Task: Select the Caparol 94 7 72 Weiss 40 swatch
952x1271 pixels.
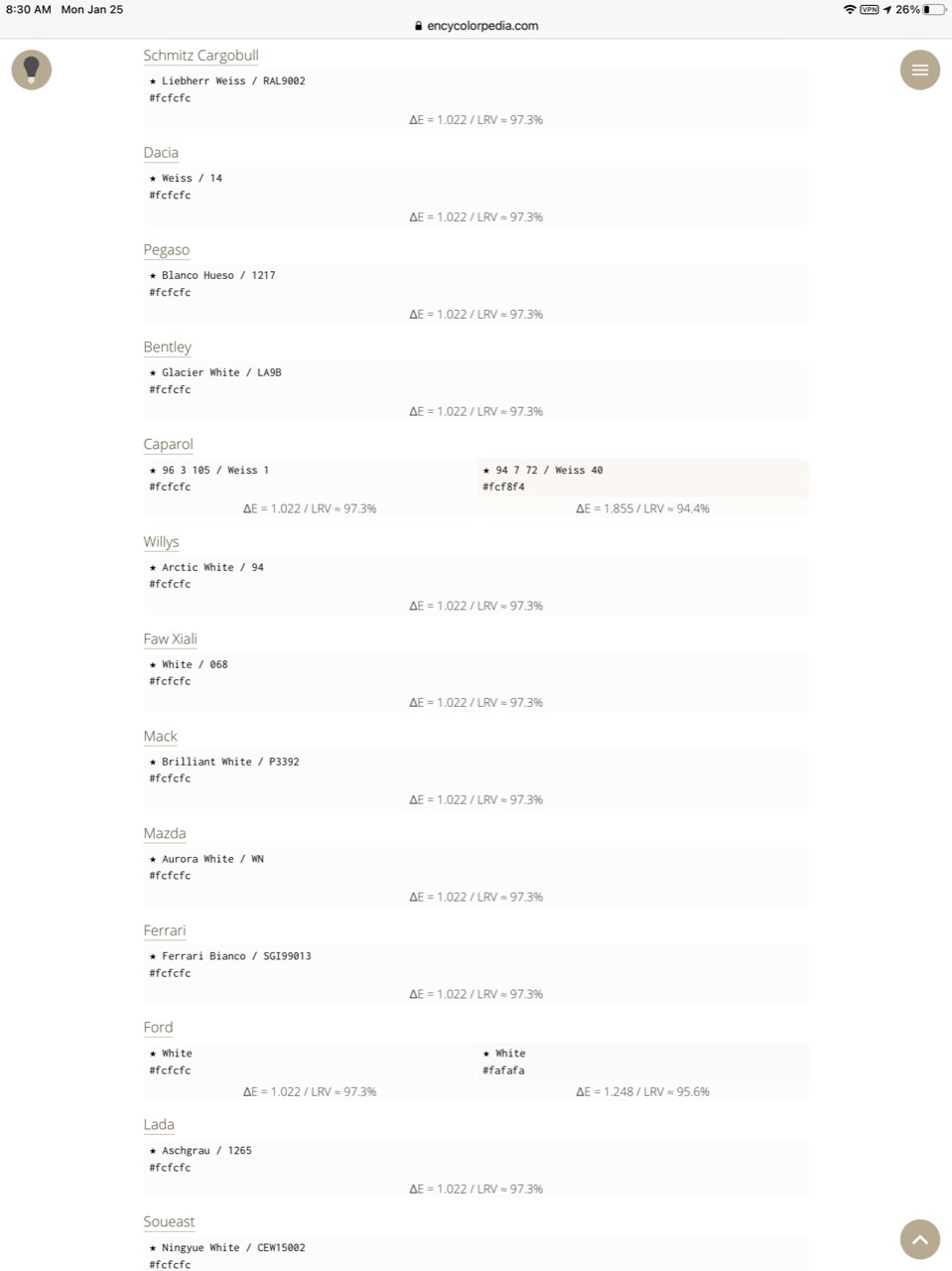Action: pos(642,479)
